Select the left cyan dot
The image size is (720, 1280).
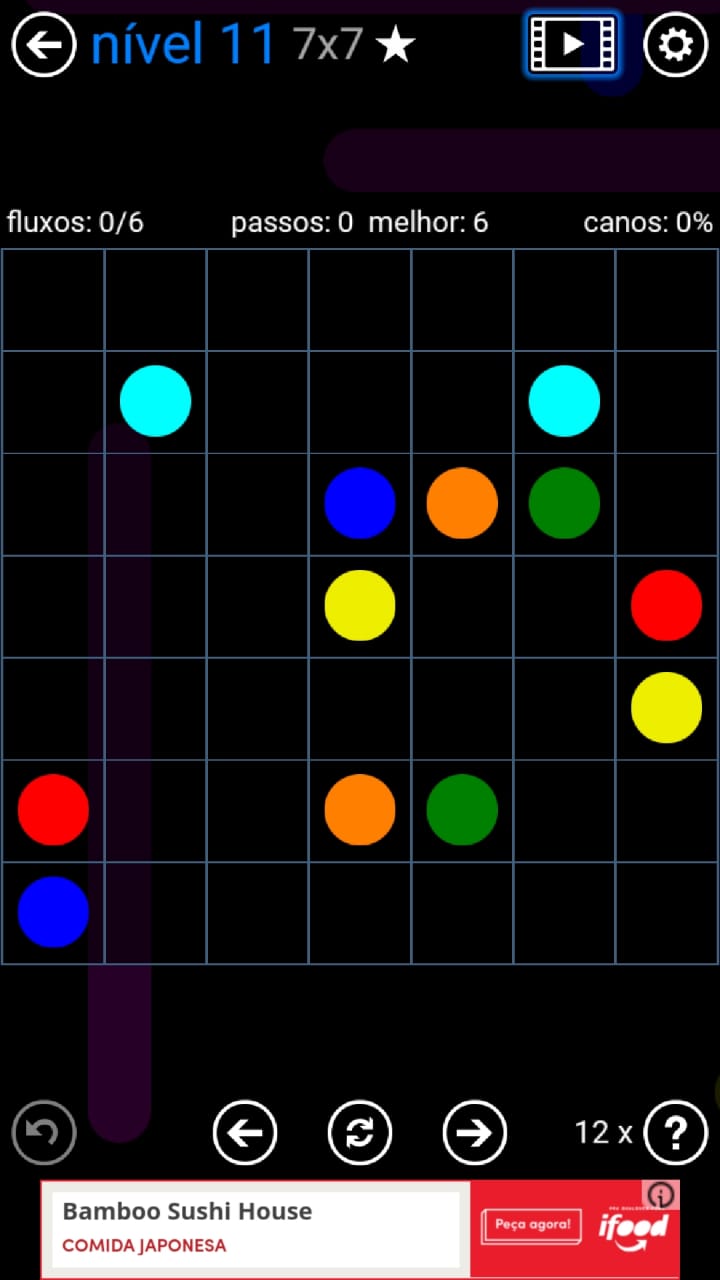[155, 401]
